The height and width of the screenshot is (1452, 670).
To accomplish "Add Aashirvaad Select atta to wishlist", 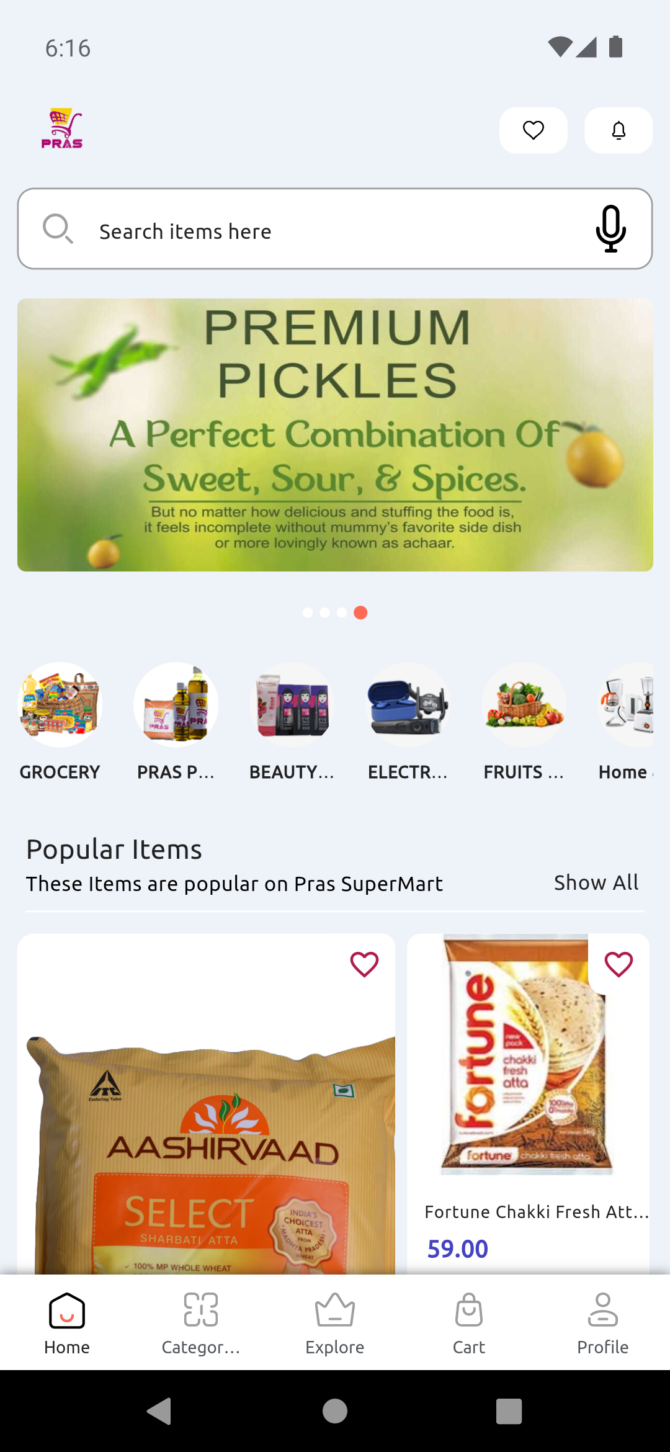I will coord(364,964).
